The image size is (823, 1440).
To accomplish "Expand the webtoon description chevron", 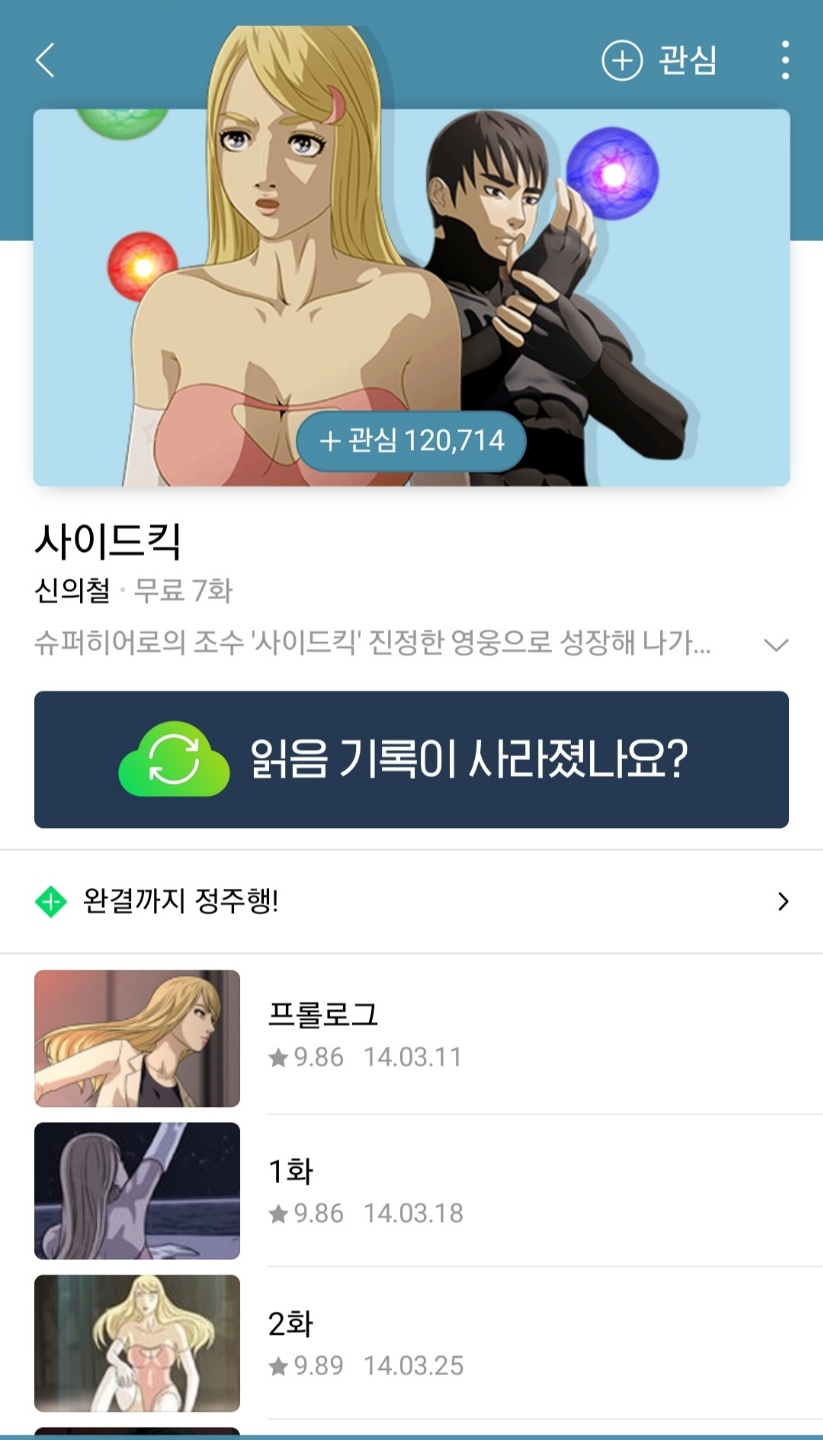I will [776, 645].
